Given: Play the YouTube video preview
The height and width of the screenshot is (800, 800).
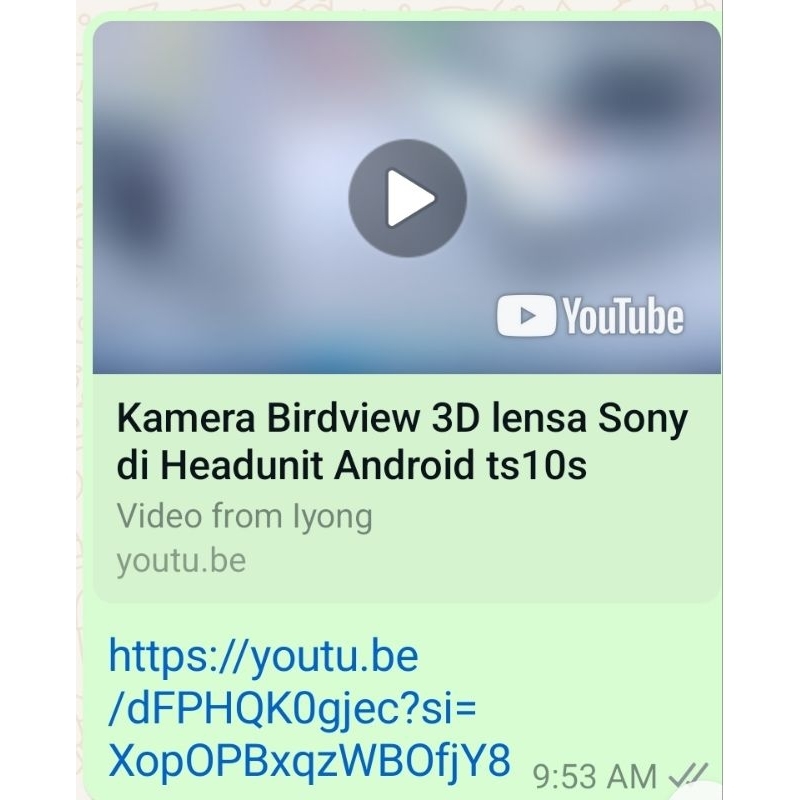Looking at the screenshot, I should 407,198.
